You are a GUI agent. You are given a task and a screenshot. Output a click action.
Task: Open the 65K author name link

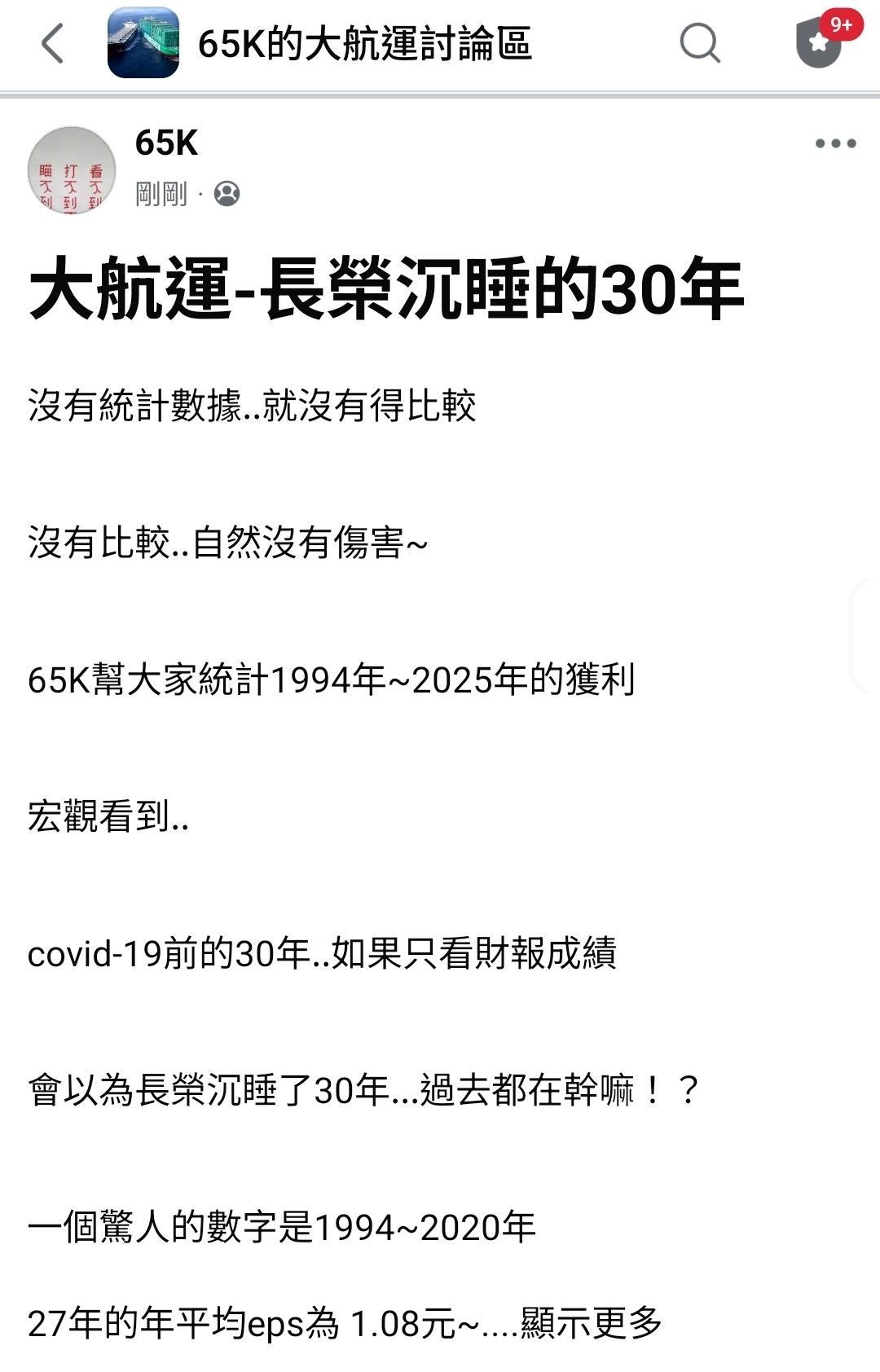tap(166, 143)
